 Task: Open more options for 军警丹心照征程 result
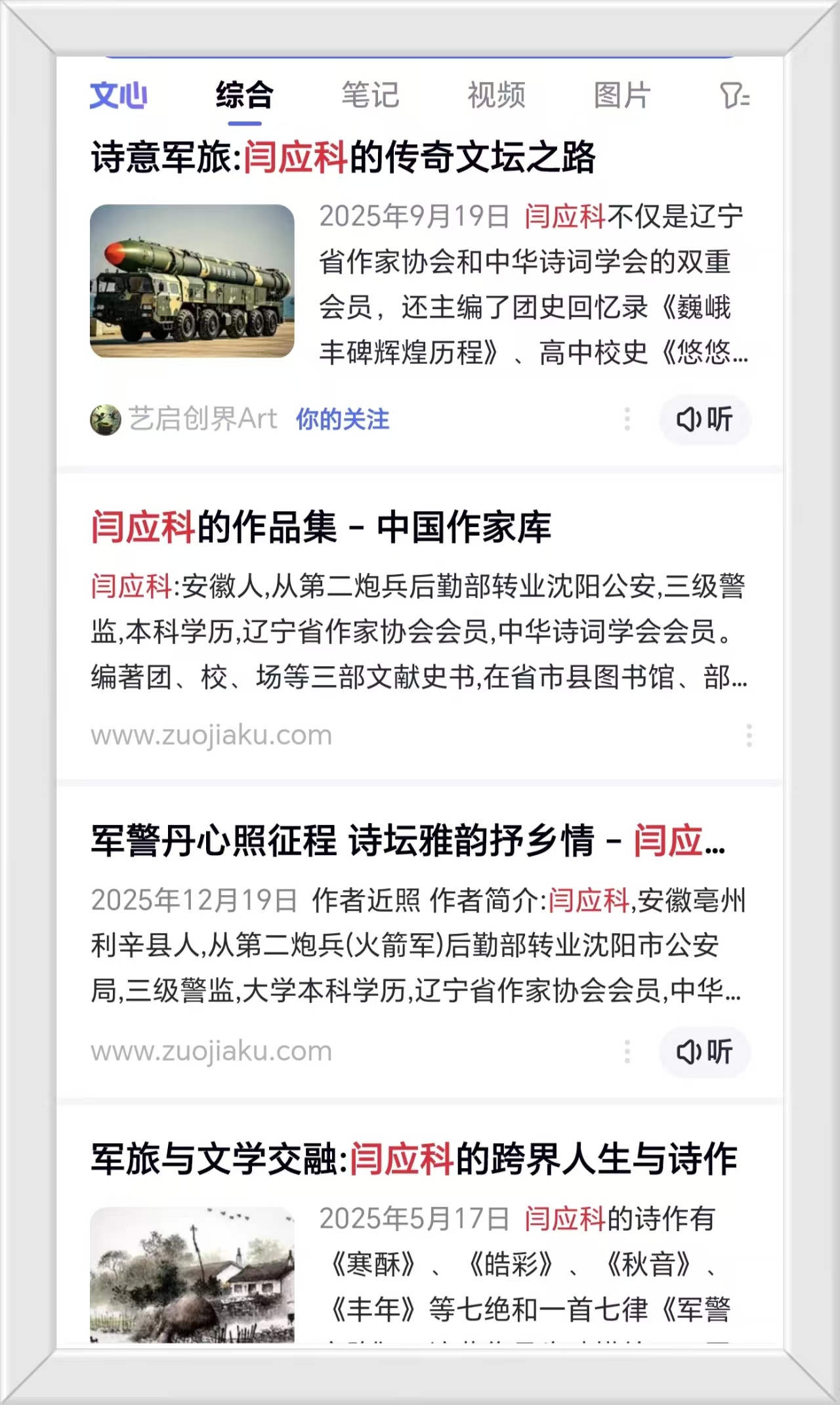point(627,1051)
